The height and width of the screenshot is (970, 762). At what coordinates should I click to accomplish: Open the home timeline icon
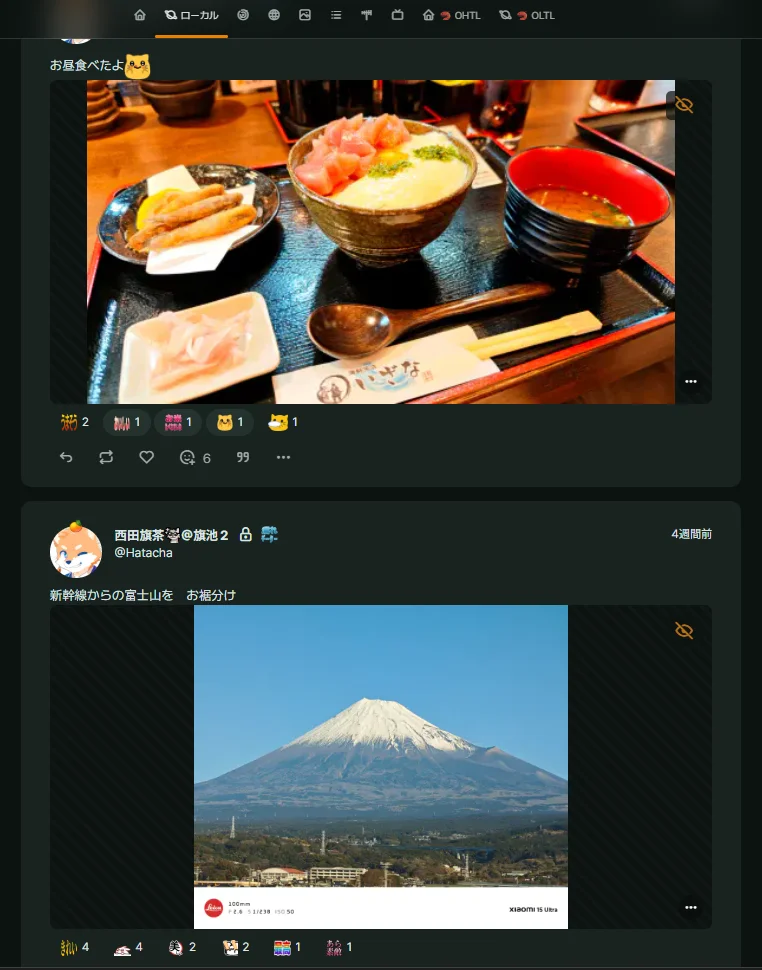pyautogui.click(x=139, y=15)
